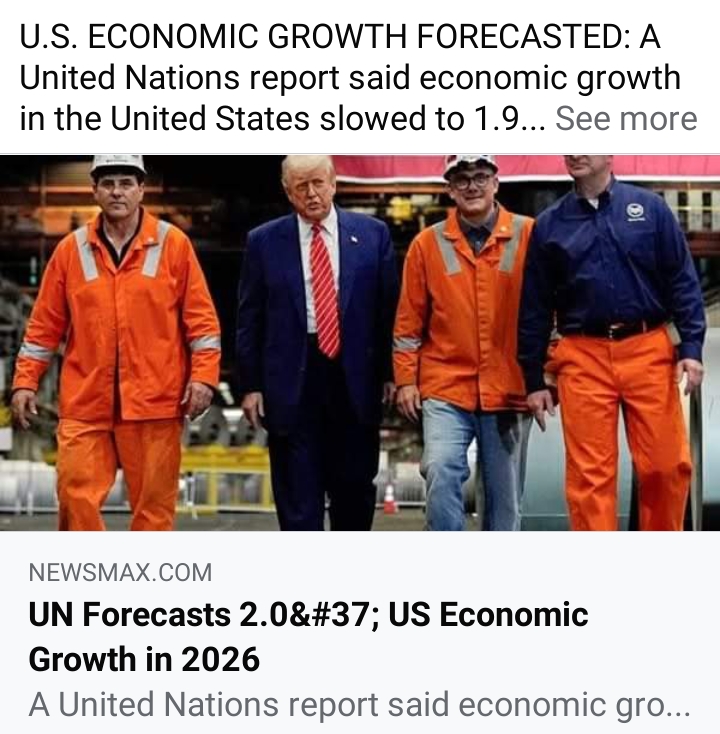Open the Newsmax article image
This screenshot has height=734, width=720.
click(x=360, y=342)
